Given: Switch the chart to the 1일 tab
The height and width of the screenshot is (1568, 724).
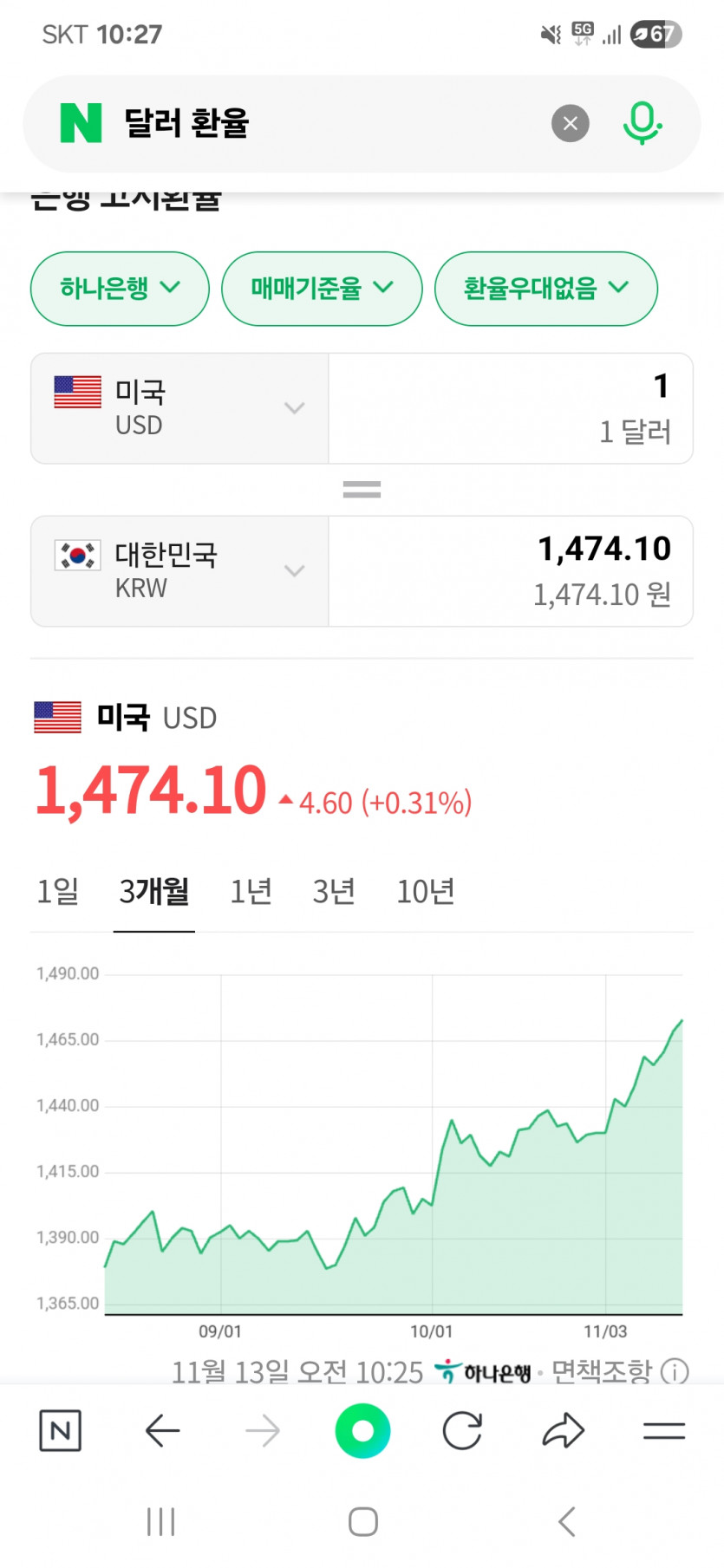Looking at the screenshot, I should (57, 891).
